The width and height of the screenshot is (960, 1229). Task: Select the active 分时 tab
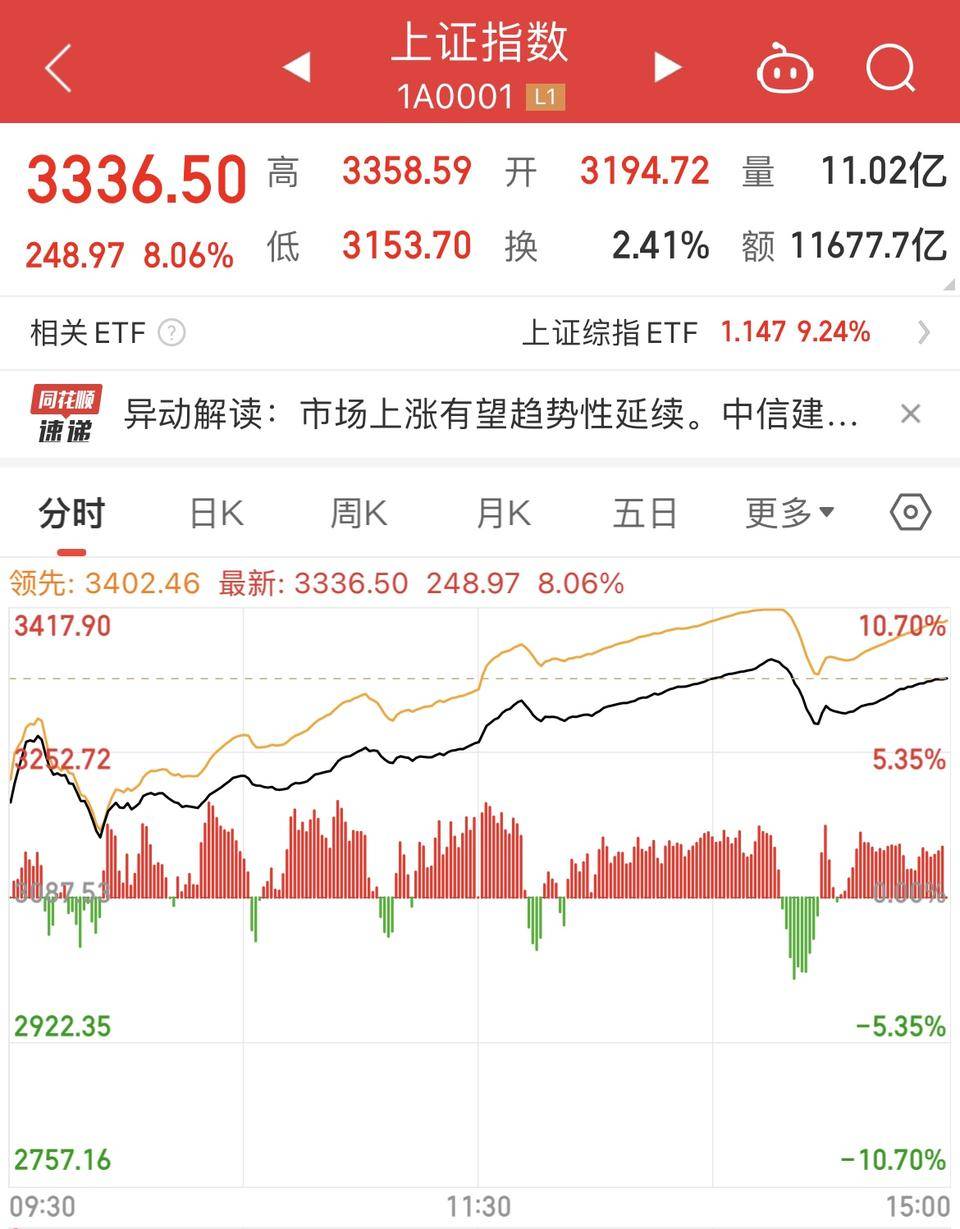click(68, 511)
